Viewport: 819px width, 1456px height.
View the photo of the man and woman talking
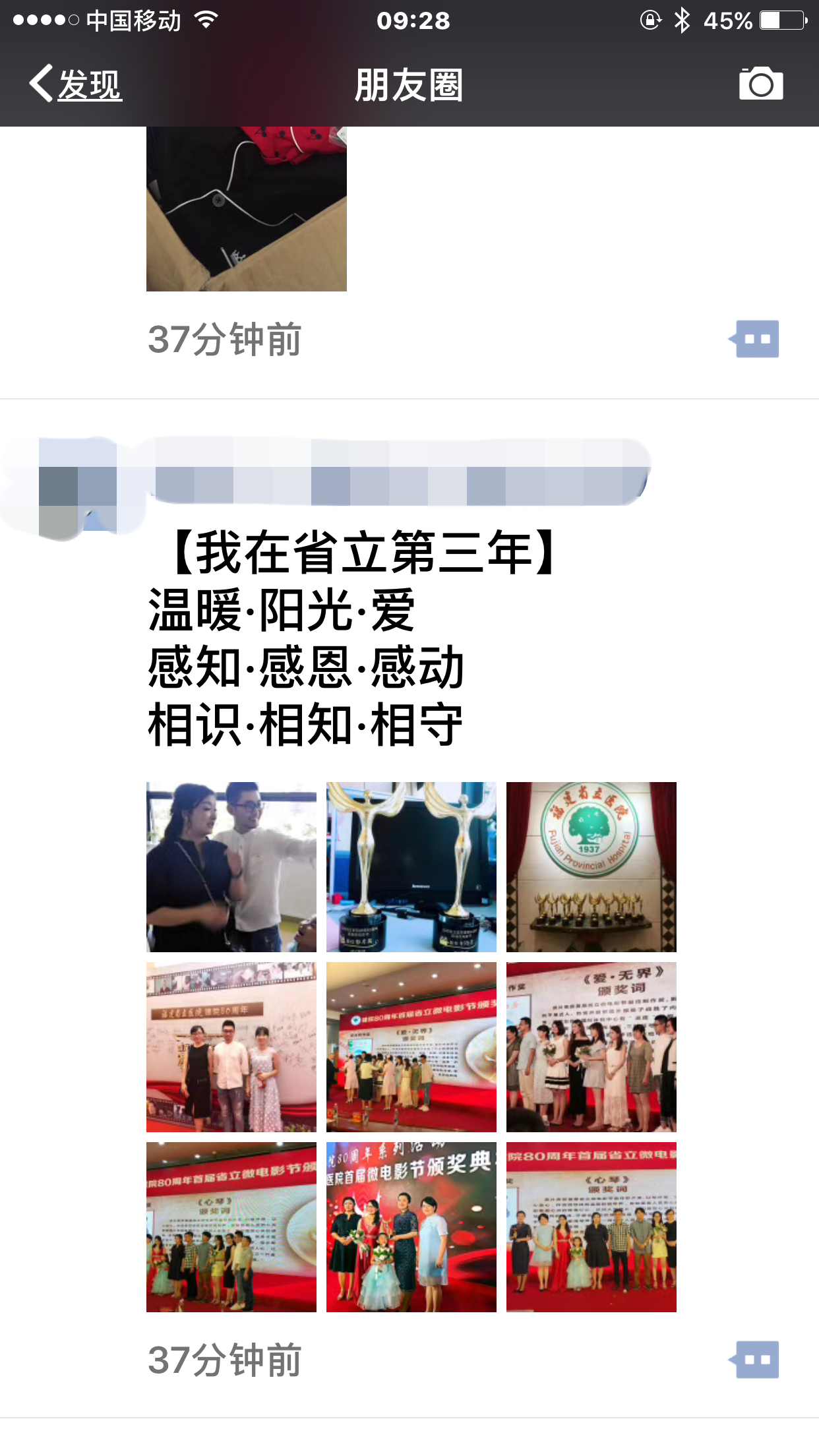tap(231, 866)
